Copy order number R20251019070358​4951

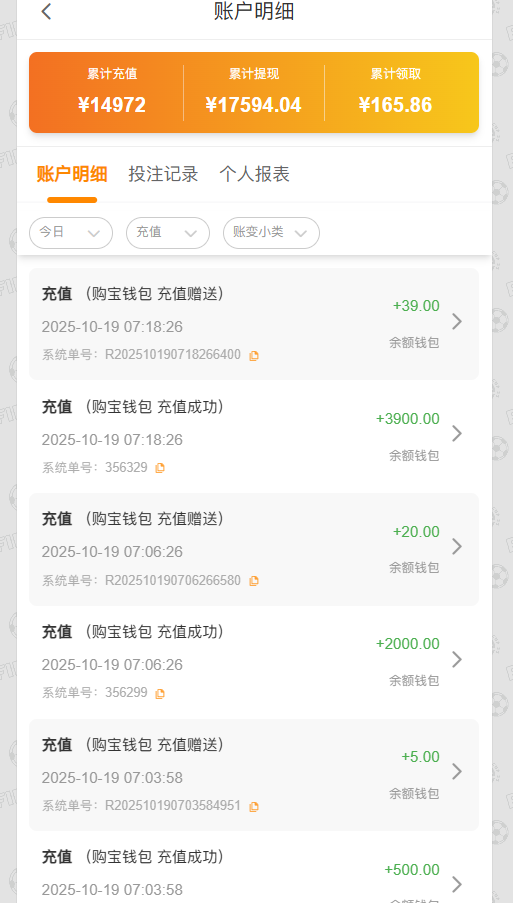point(254,807)
